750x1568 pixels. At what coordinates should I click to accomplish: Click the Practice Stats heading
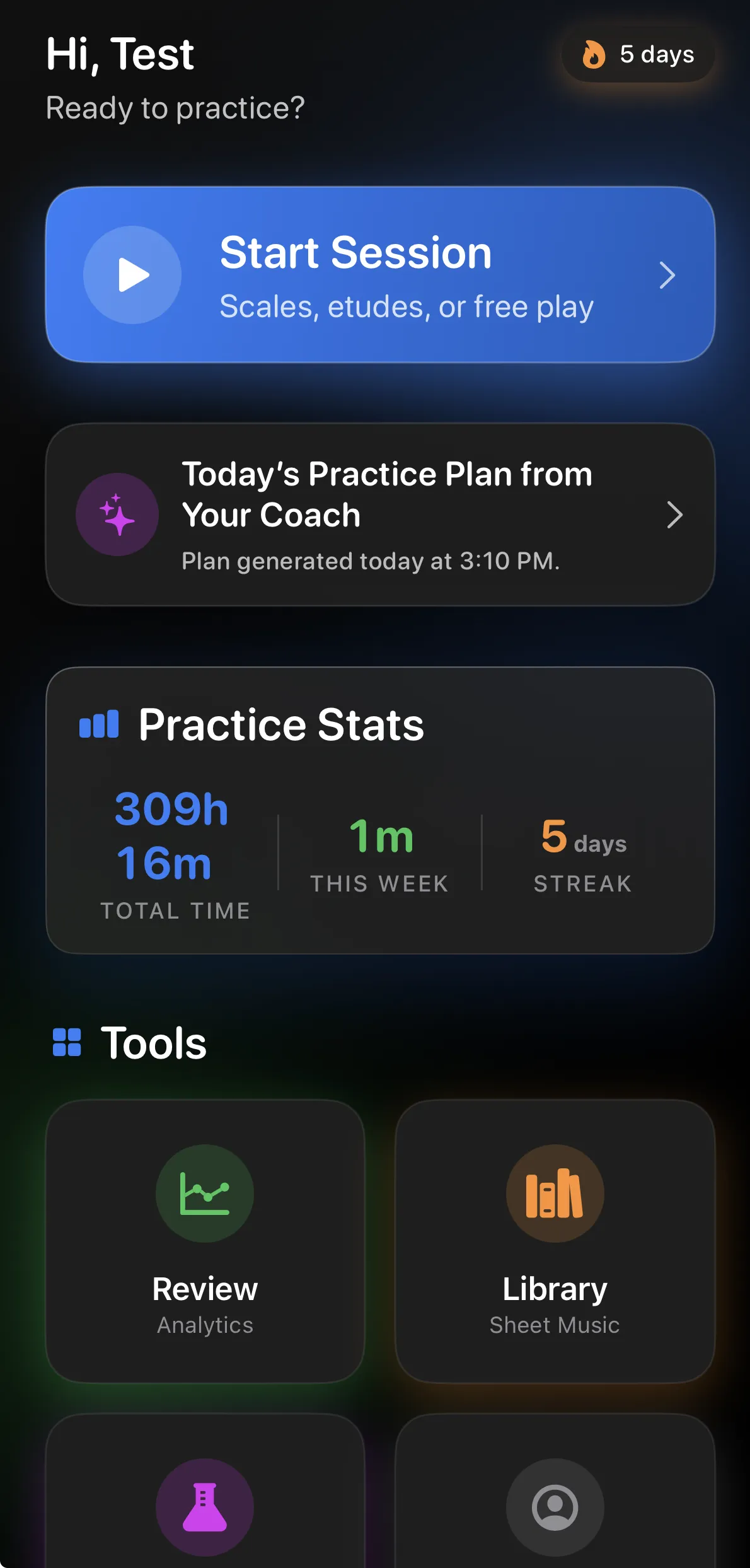281,725
